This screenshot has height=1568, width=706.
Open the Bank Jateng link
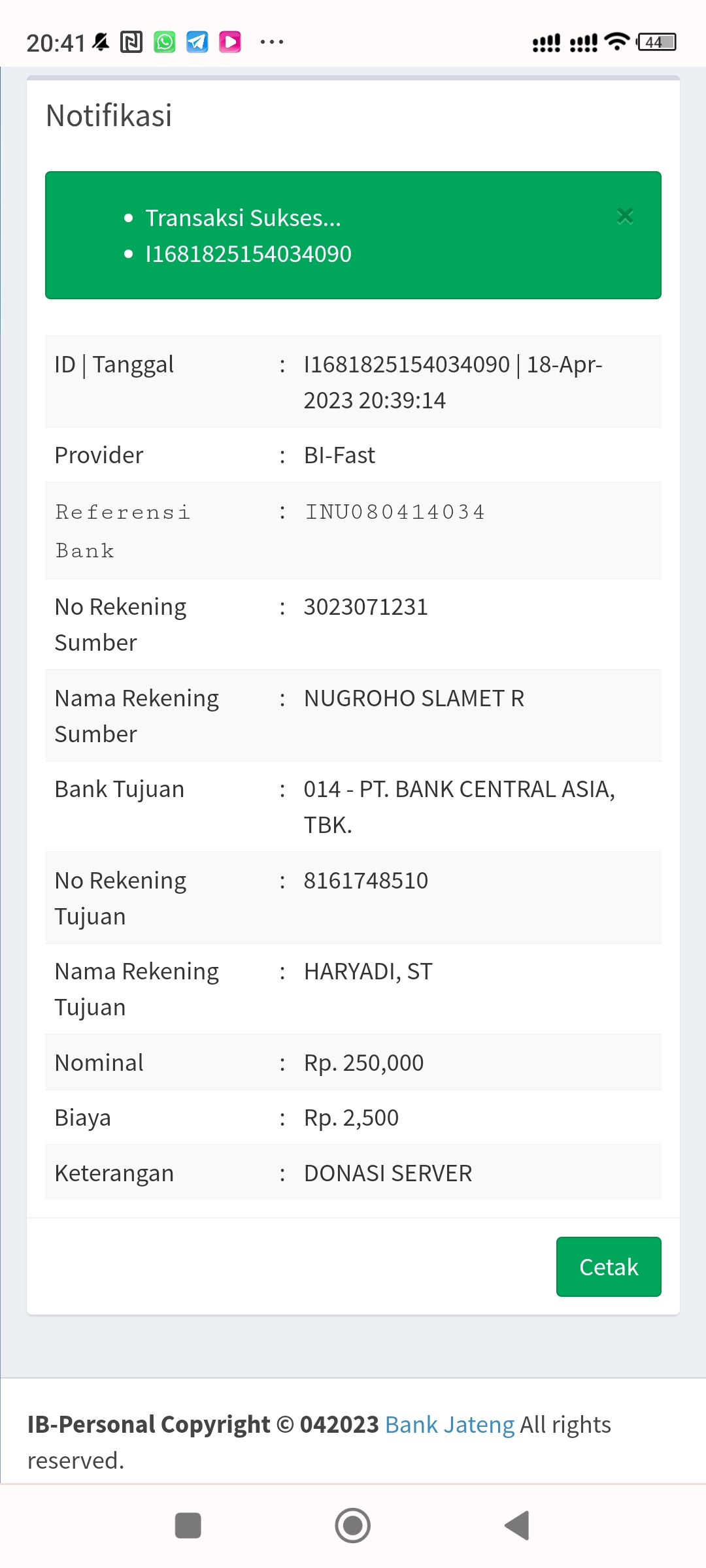450,1424
